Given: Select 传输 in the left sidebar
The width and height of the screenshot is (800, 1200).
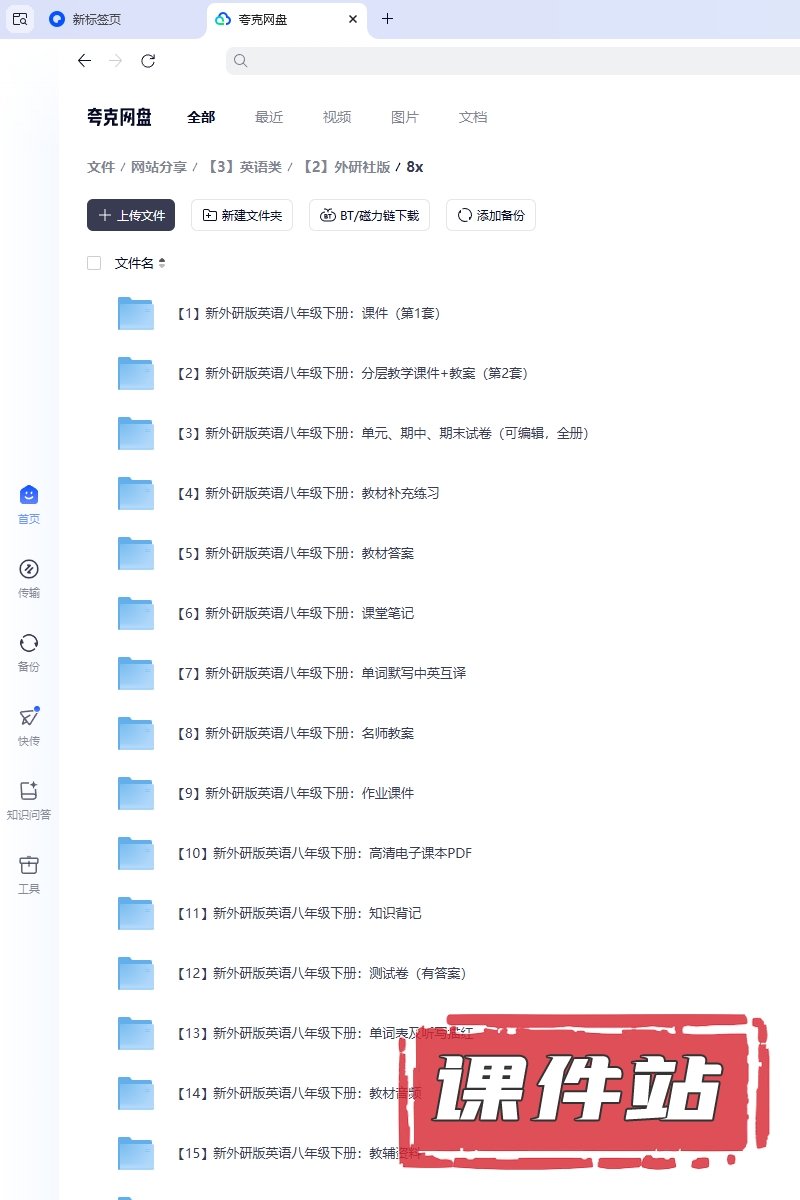Looking at the screenshot, I should tap(29, 578).
